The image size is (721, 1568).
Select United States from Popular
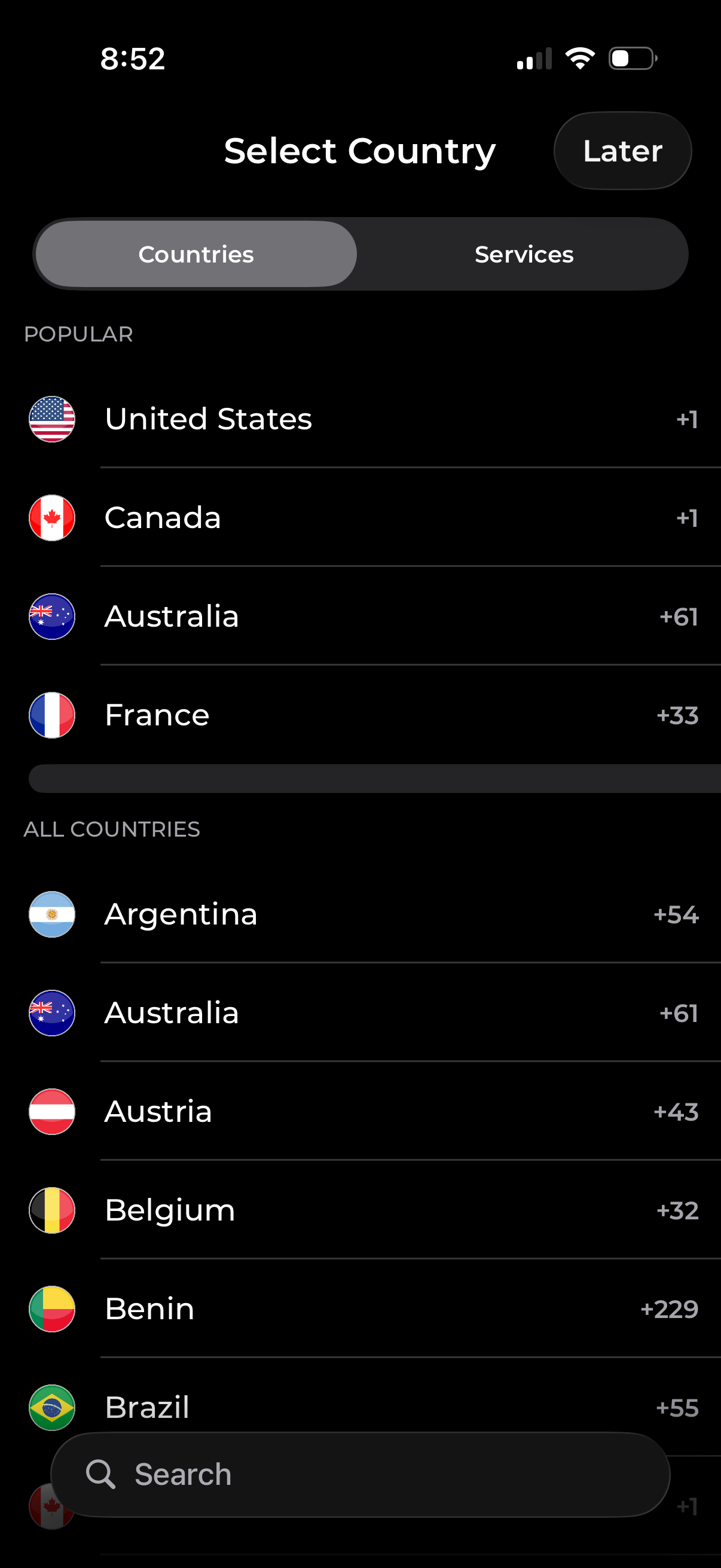(304, 419)
